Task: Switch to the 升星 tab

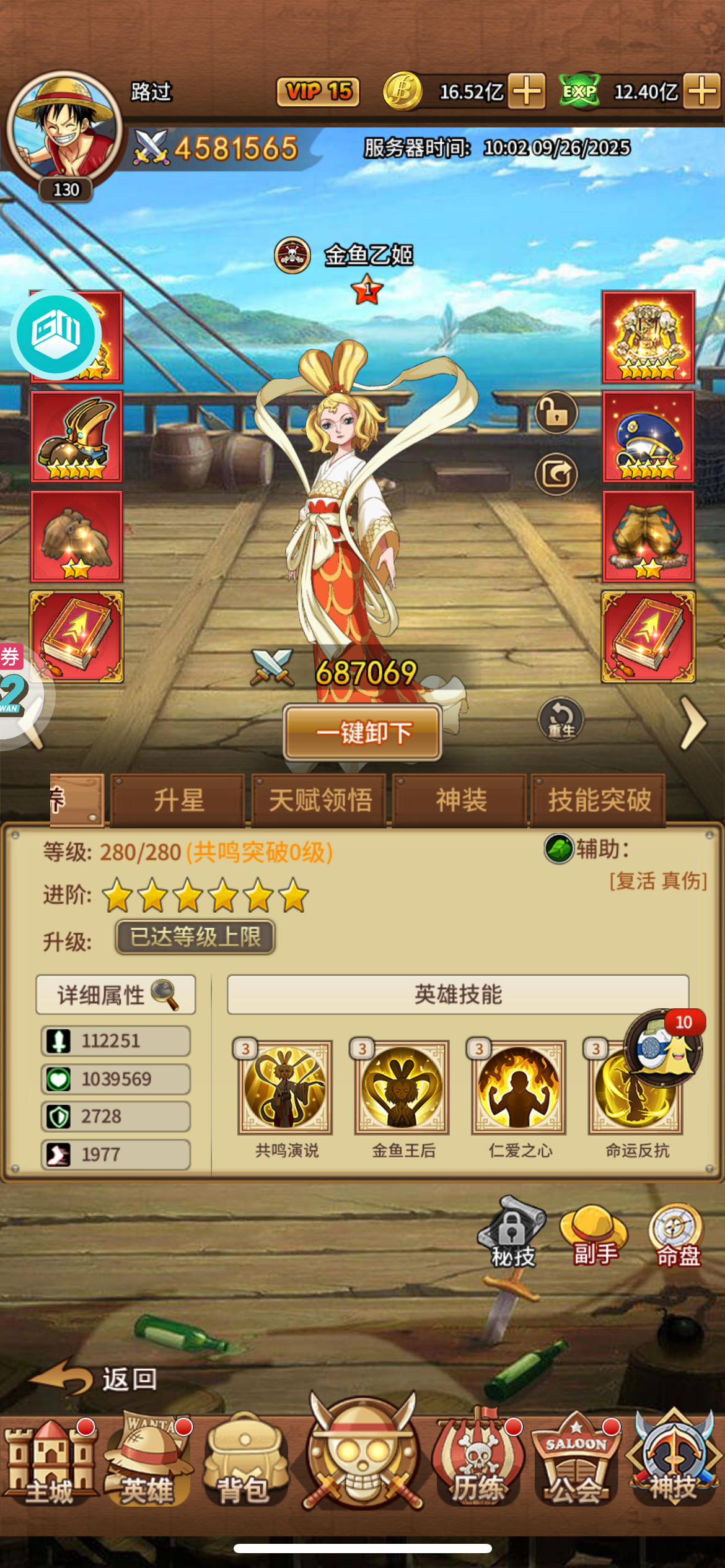Action: click(x=178, y=800)
